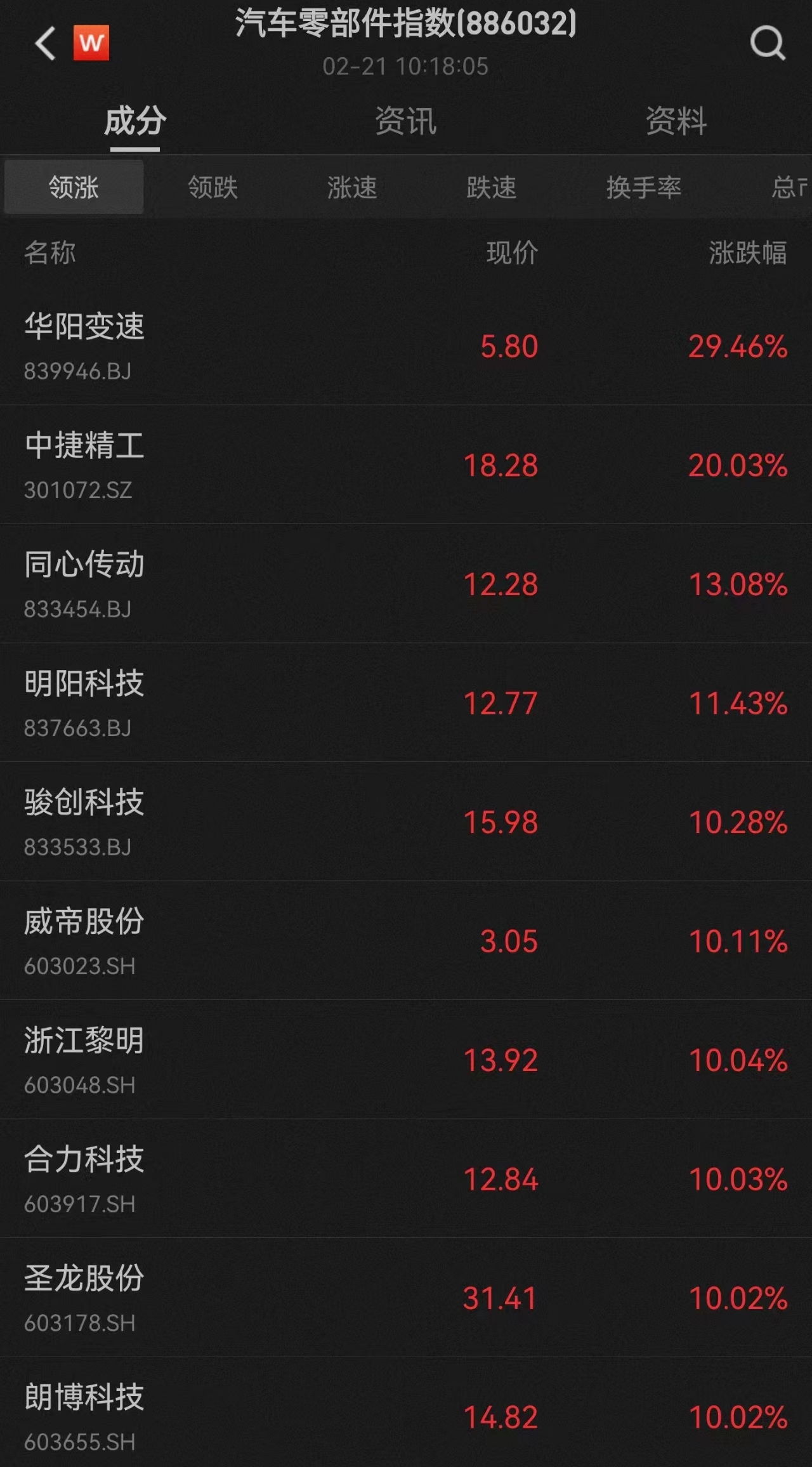Open stock 中捷精工 301072.SZ
This screenshot has width=812, height=1467.
(406, 464)
